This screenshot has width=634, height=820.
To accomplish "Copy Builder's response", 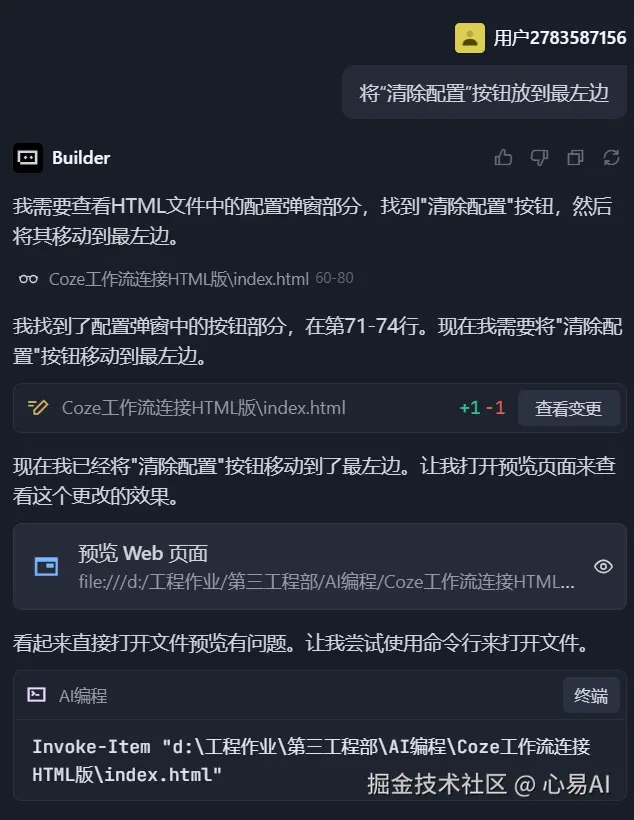I will (x=575, y=157).
